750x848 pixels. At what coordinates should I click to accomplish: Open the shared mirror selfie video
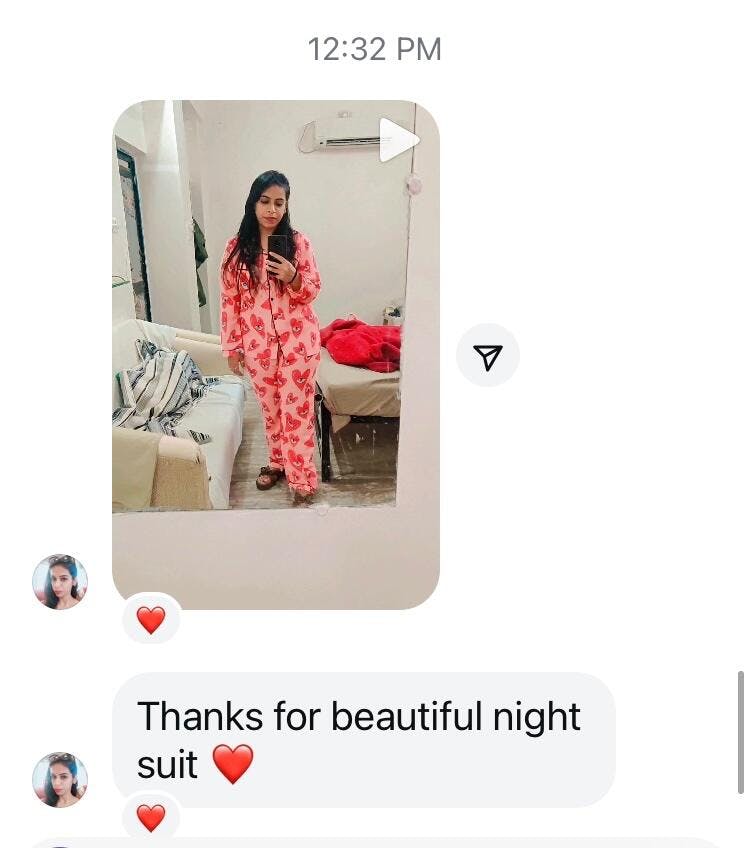tap(275, 354)
